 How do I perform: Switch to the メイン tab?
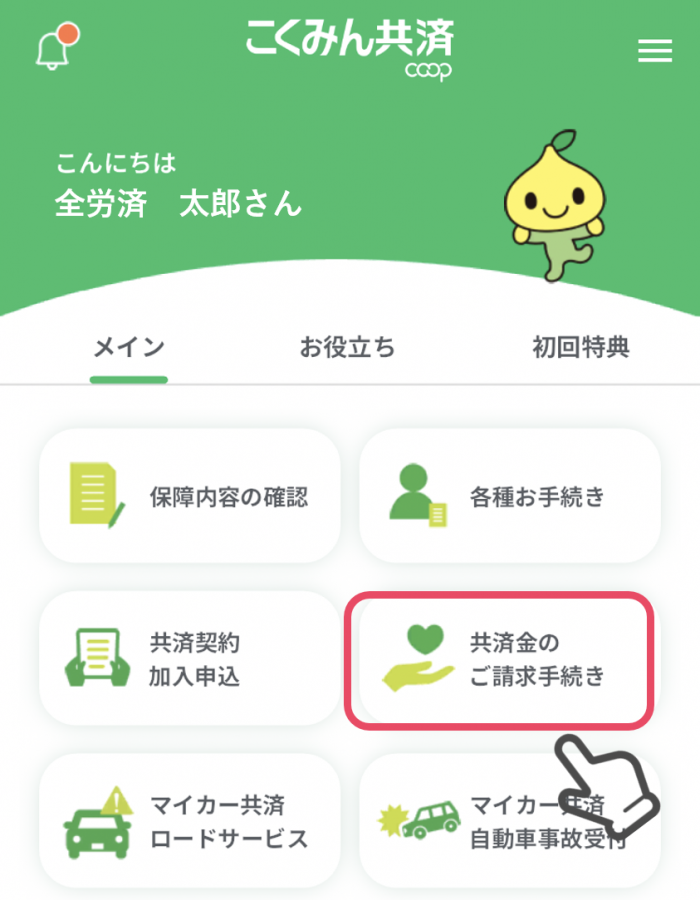click(129, 348)
